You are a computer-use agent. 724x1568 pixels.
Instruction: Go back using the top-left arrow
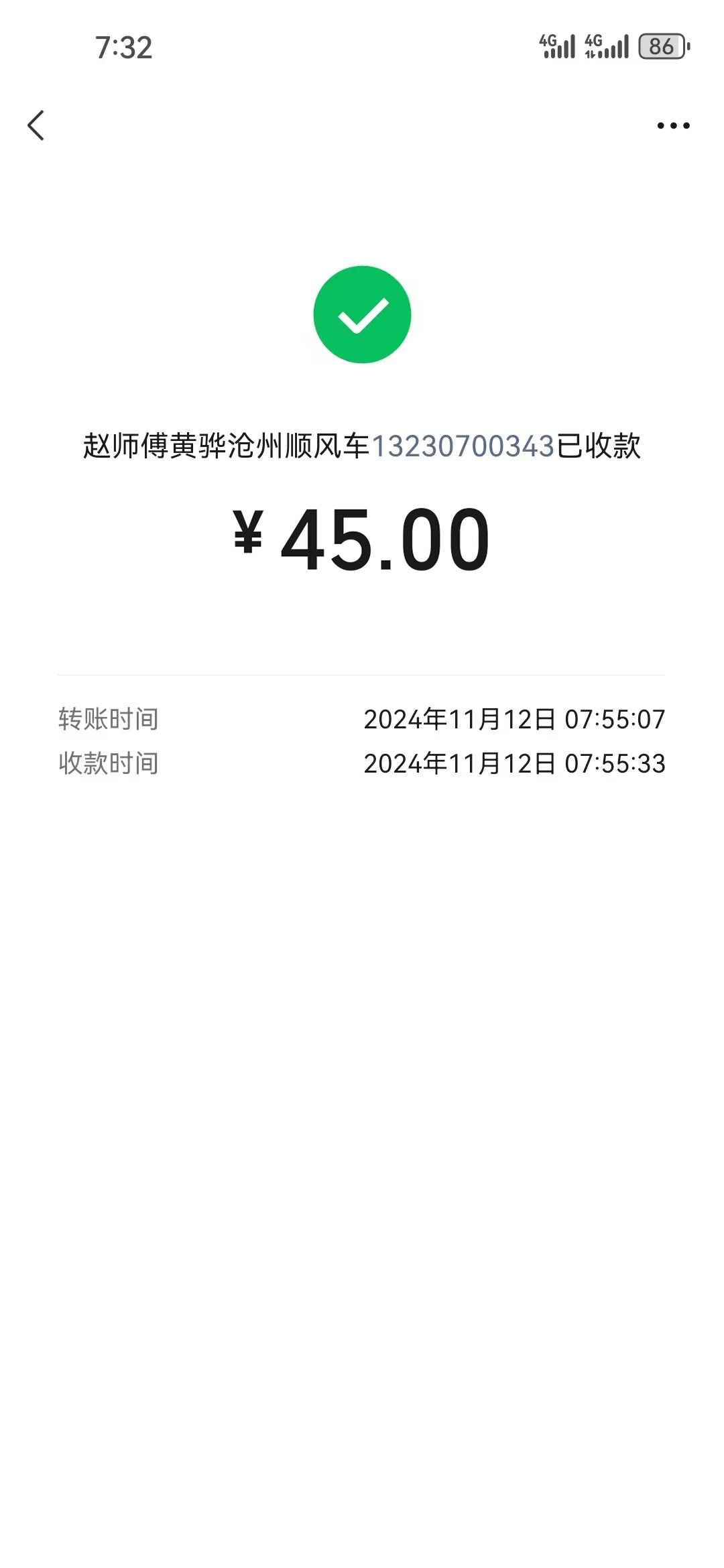point(36,125)
